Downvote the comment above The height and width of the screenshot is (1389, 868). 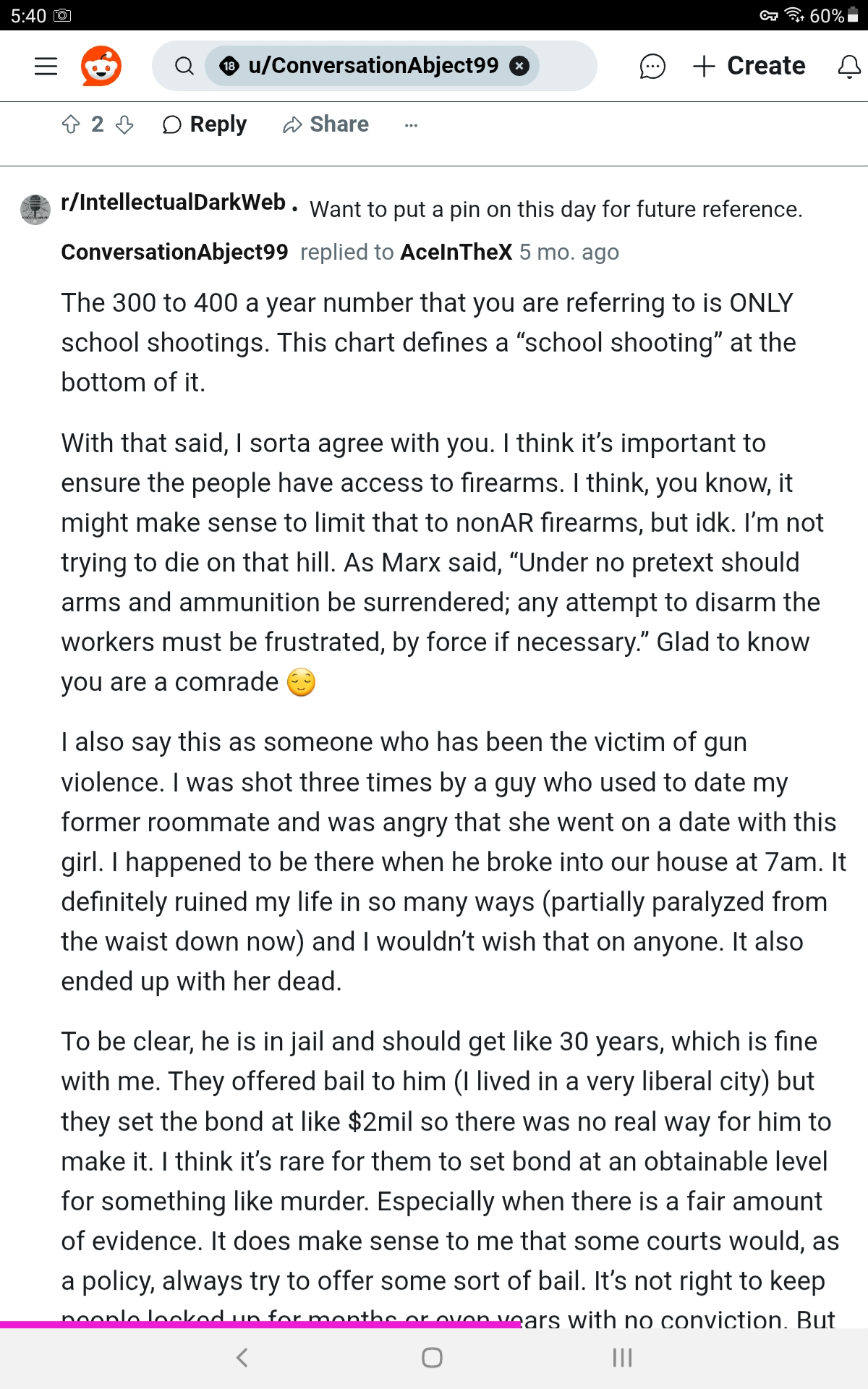tap(124, 124)
